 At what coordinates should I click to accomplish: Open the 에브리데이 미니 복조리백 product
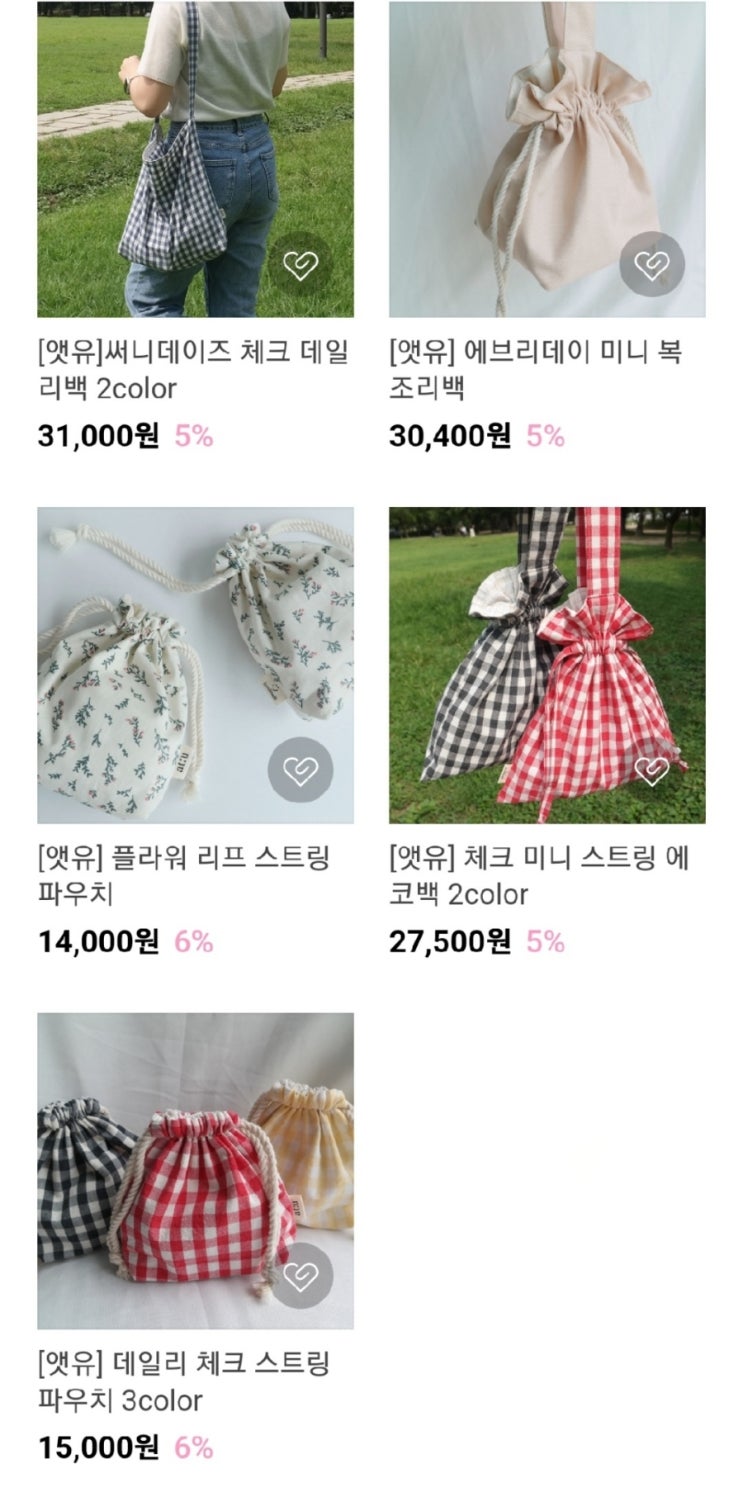click(x=547, y=160)
